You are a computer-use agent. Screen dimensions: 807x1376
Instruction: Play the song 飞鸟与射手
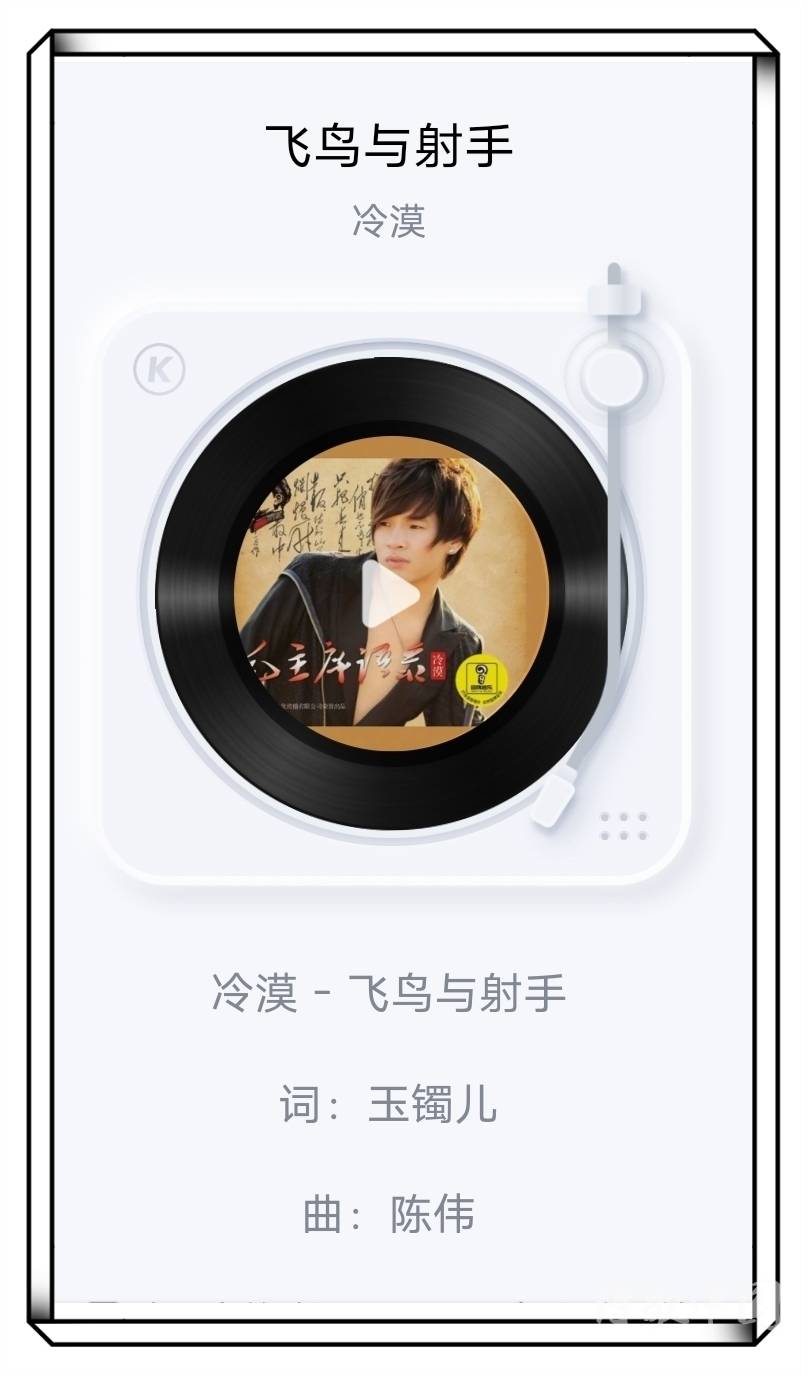[x=390, y=597]
